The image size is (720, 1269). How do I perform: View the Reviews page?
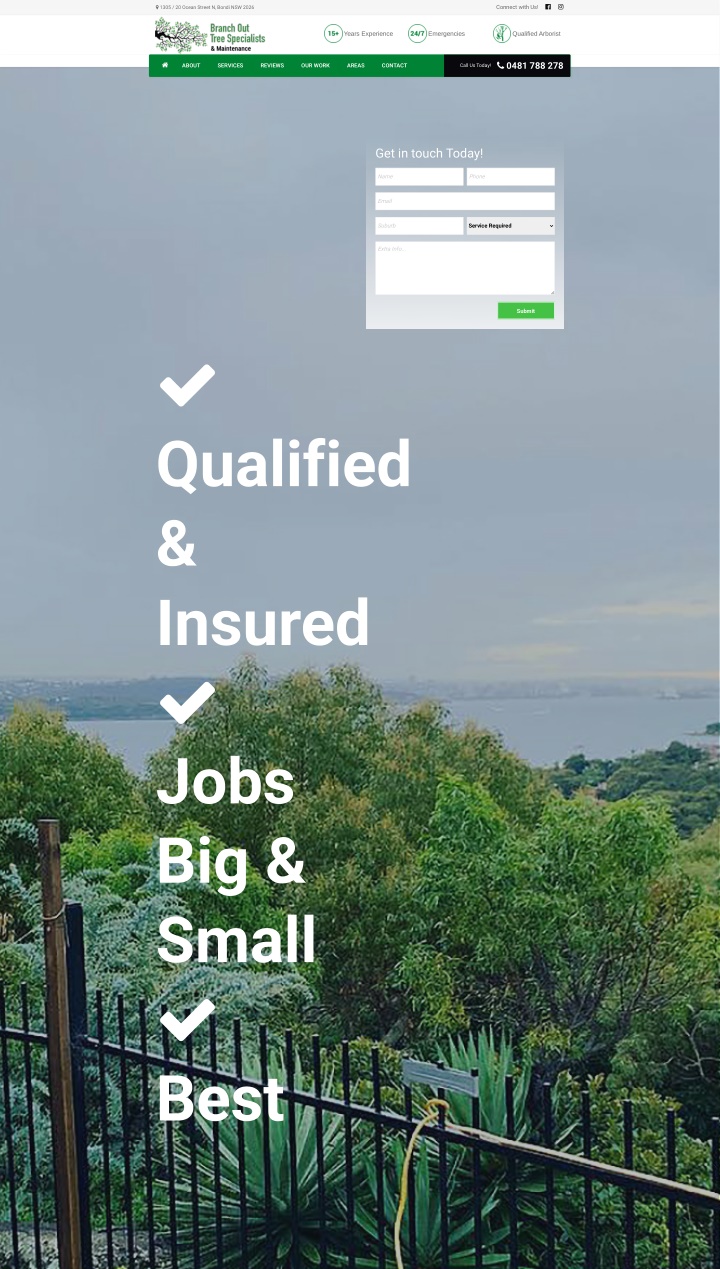click(x=272, y=66)
